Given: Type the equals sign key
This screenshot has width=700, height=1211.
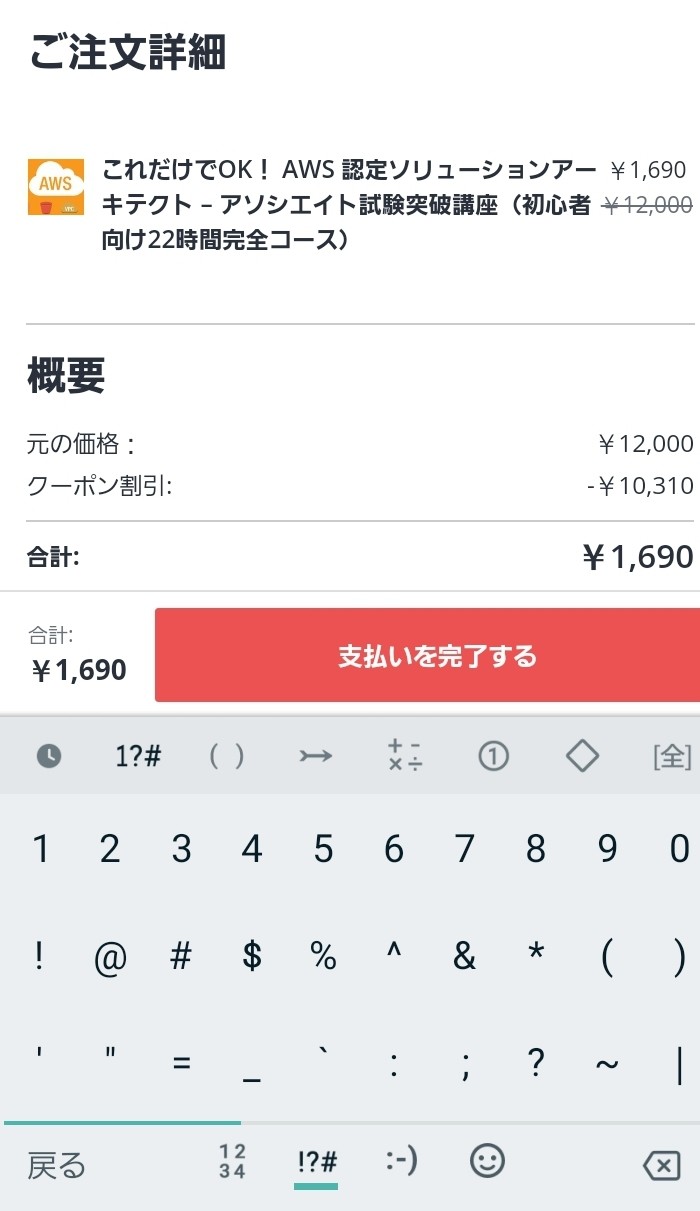Looking at the screenshot, I should tap(181, 1064).
